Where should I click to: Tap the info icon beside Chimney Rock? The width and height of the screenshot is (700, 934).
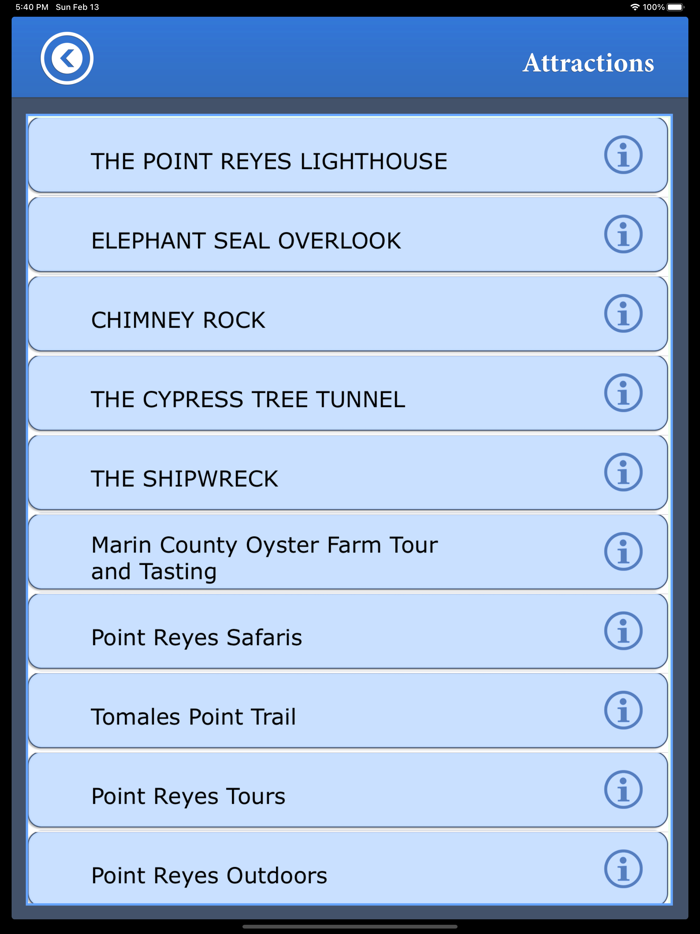(622, 314)
